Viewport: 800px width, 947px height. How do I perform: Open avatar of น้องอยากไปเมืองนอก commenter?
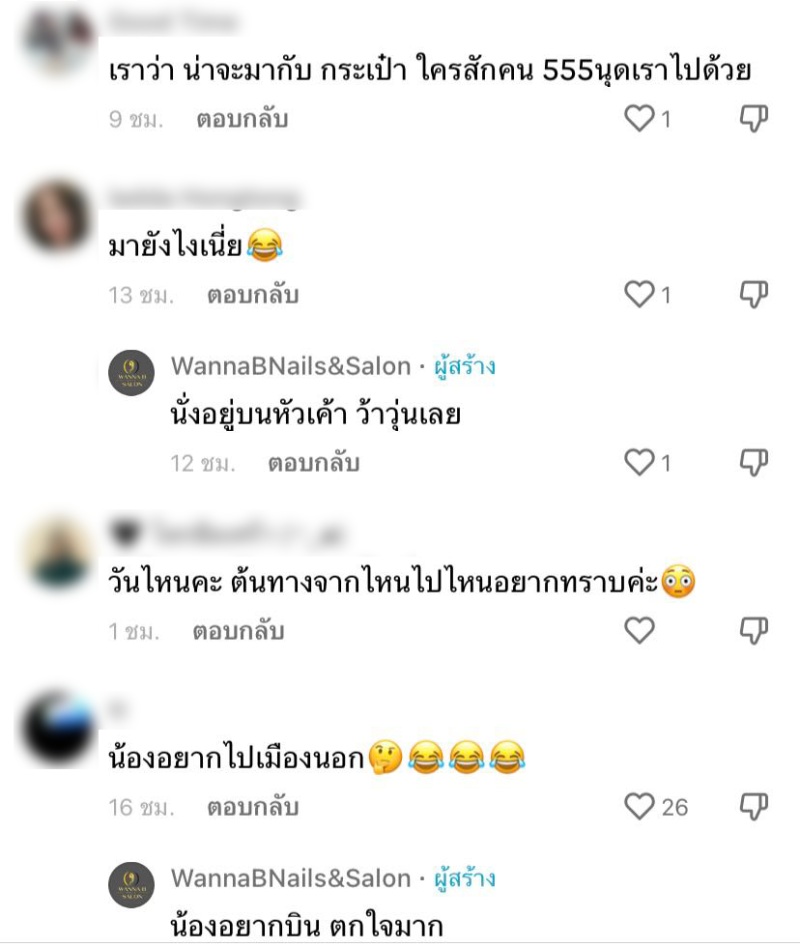56,727
